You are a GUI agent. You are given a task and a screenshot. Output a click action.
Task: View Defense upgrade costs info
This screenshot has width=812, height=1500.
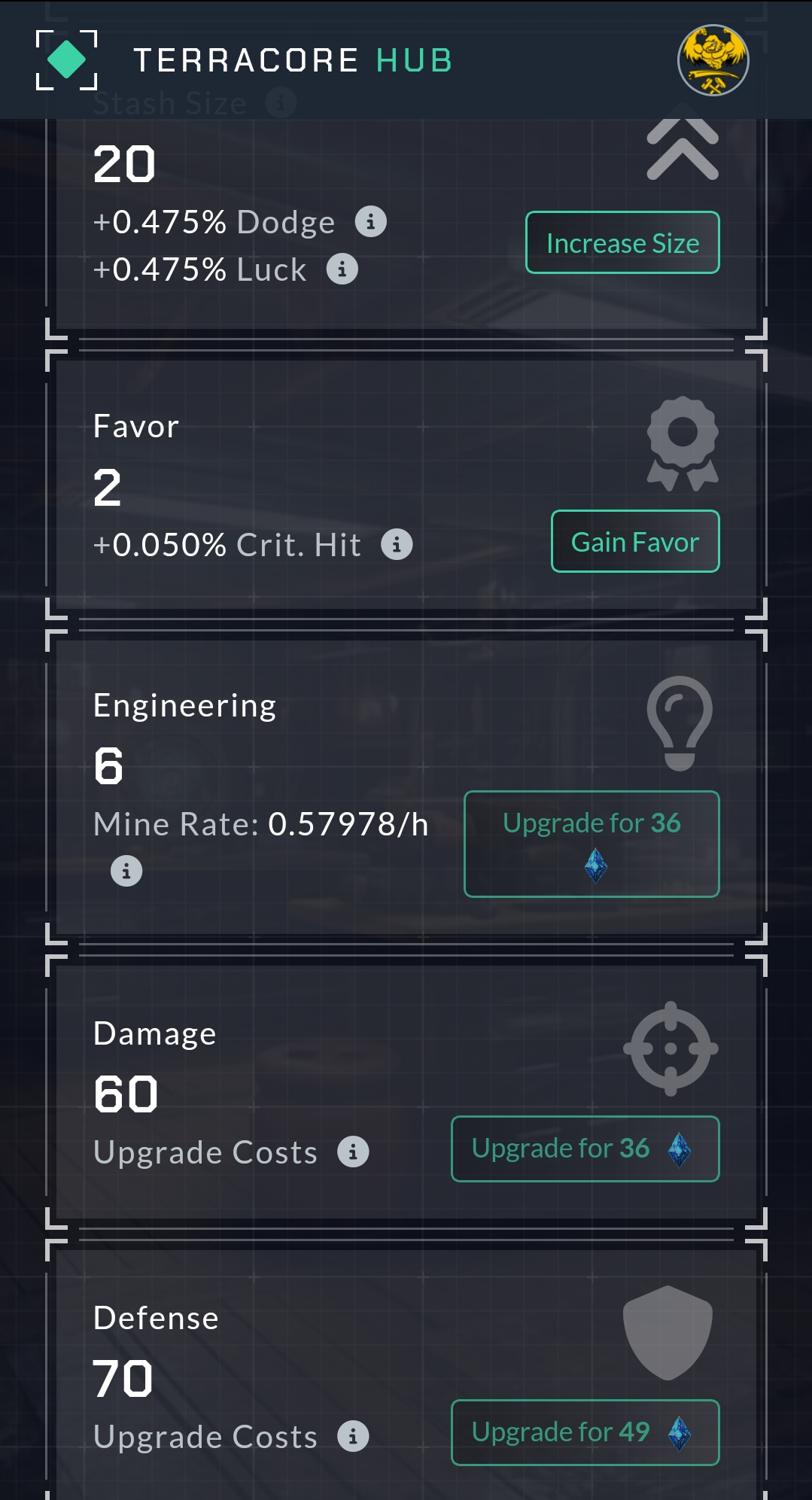coord(353,1436)
